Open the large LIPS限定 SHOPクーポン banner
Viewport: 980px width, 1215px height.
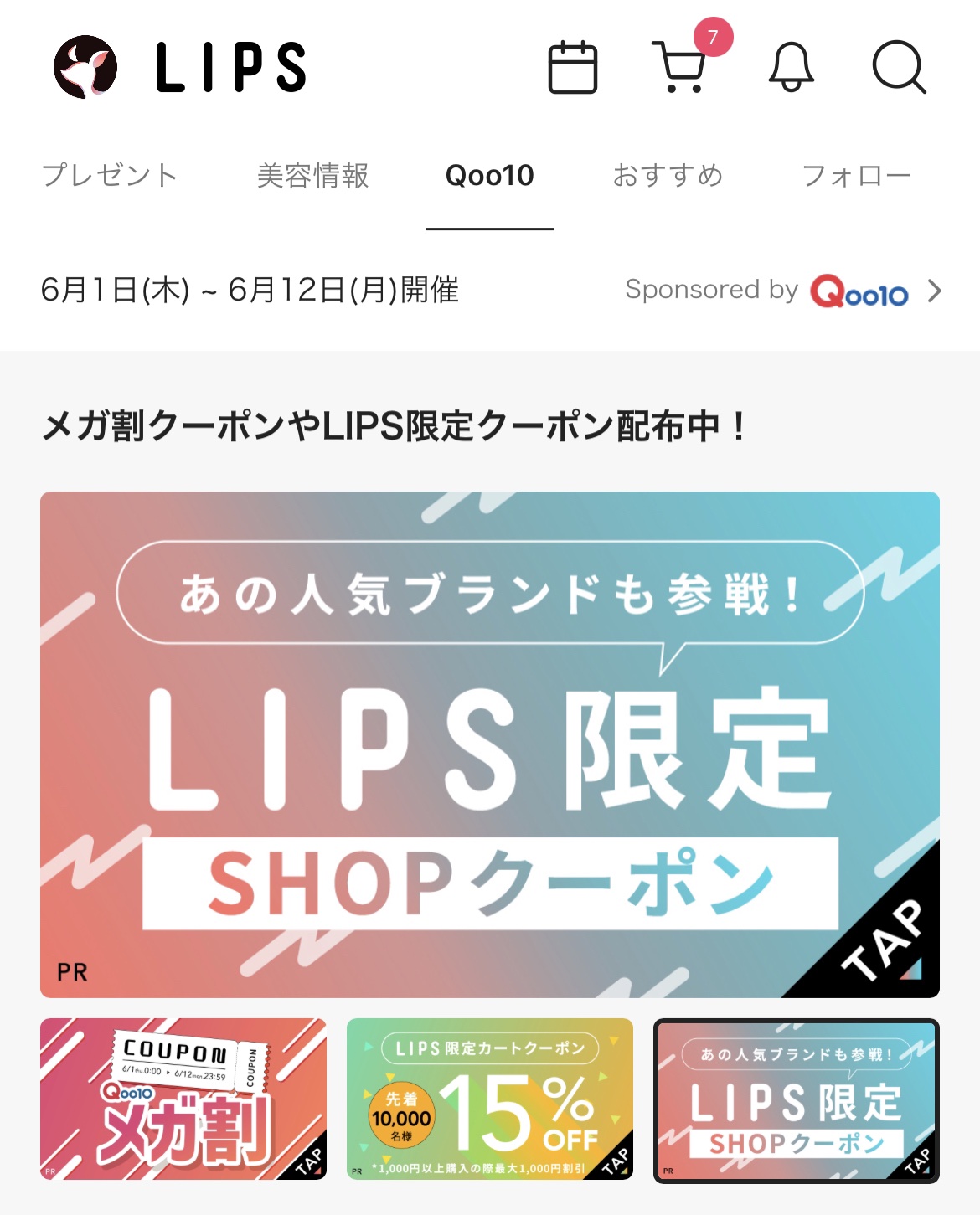coord(489,744)
